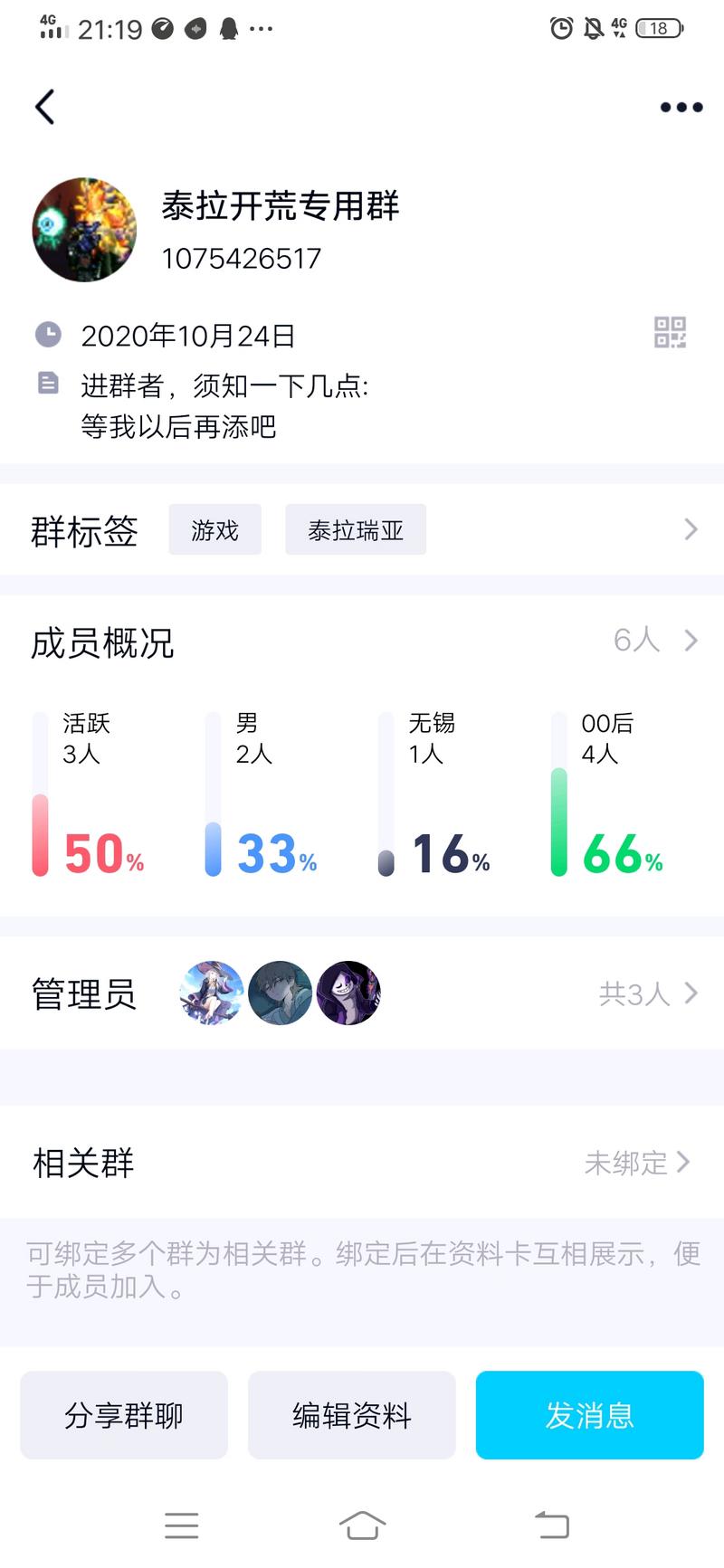The image size is (724, 1568).
Task: Open 相关群 row marked 未绑定
Action: coord(636,1163)
